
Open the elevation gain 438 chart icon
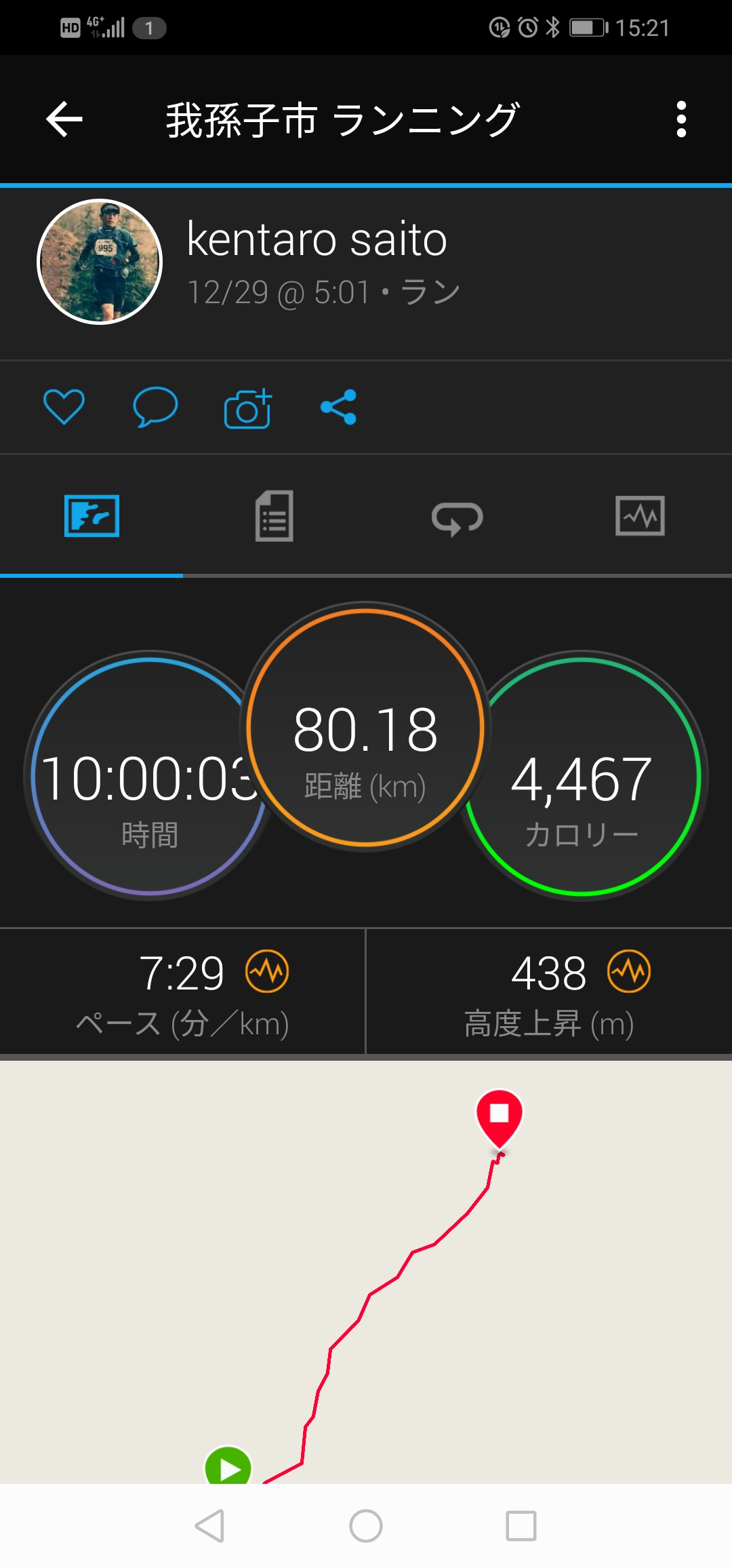click(629, 972)
